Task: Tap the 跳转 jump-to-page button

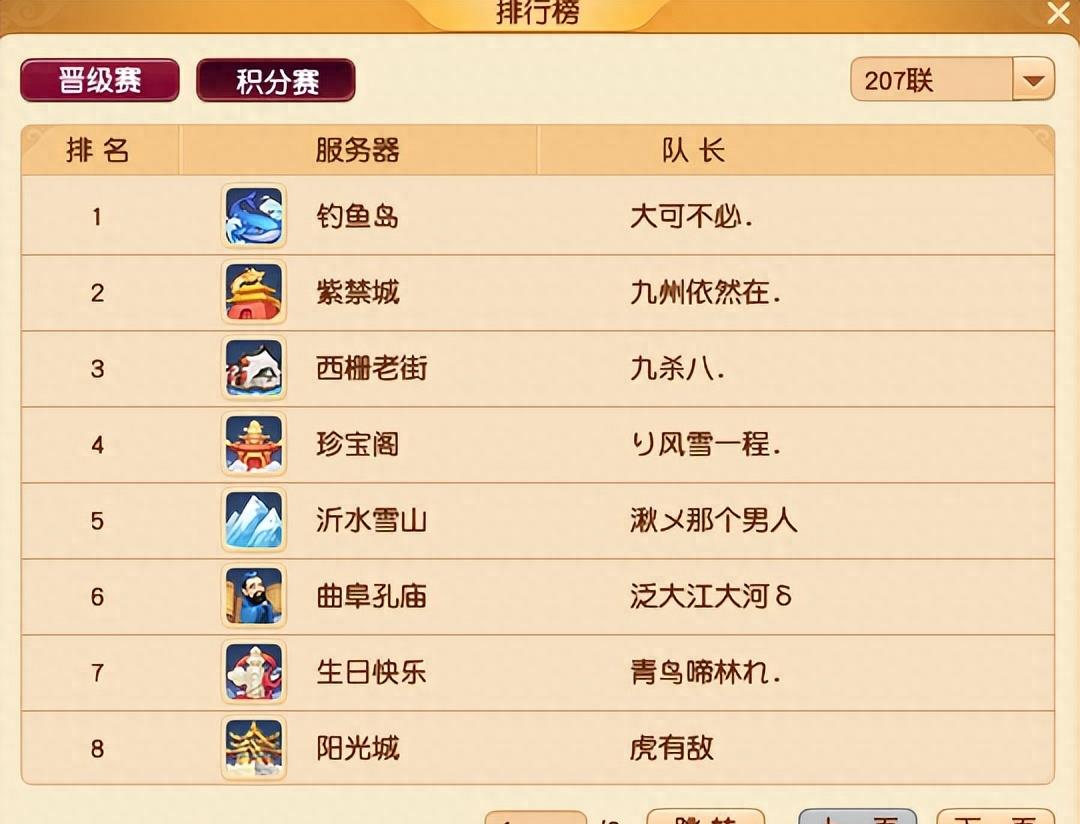Action: (705, 817)
